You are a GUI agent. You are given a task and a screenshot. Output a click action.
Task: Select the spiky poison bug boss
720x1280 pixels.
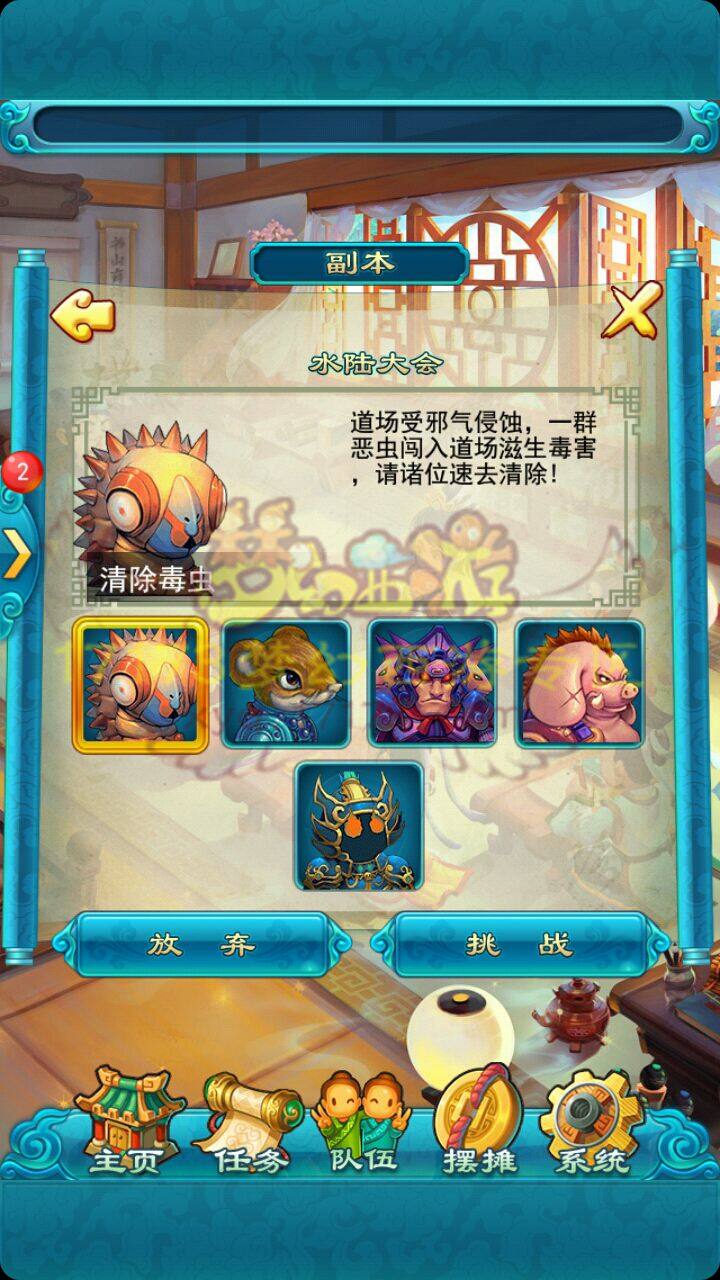(140, 684)
